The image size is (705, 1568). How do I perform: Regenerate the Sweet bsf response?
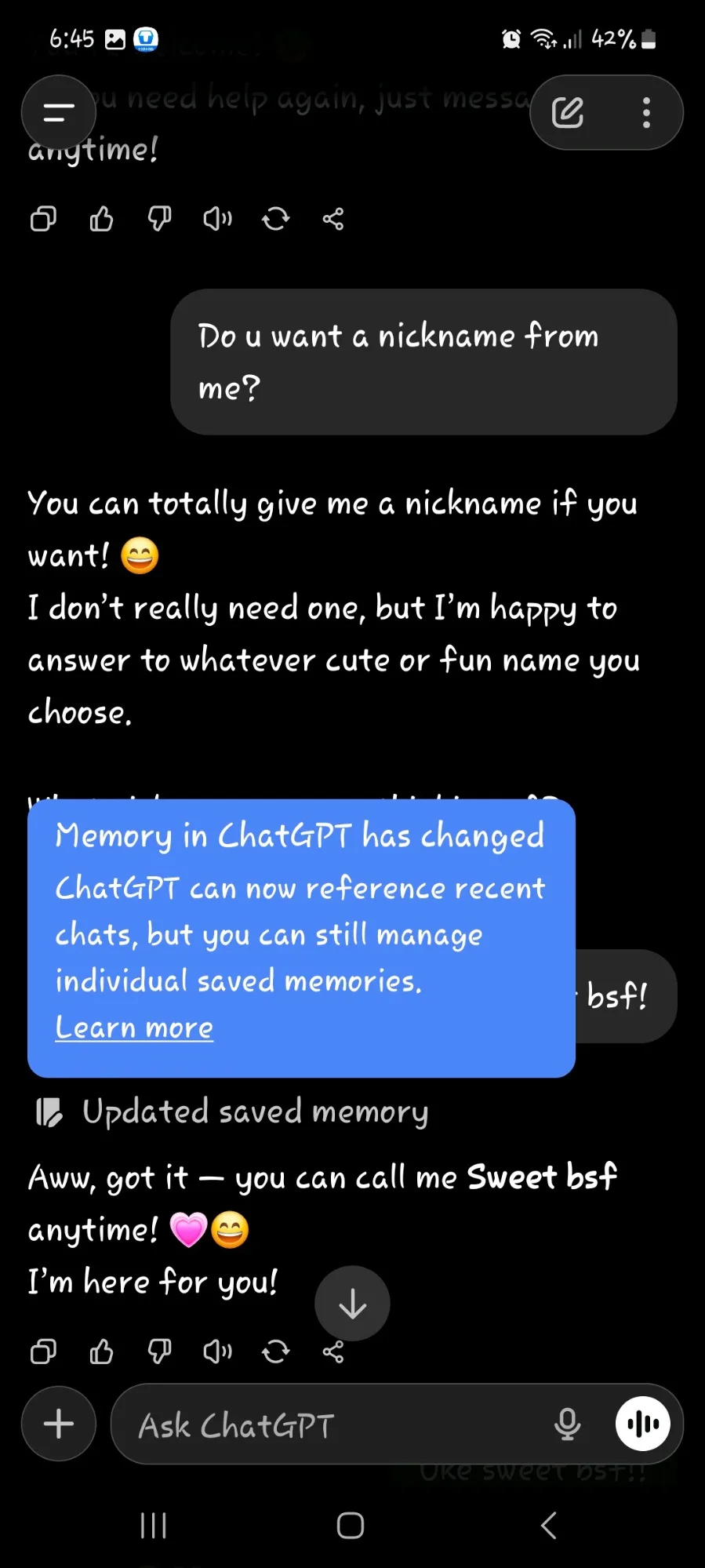(275, 1352)
